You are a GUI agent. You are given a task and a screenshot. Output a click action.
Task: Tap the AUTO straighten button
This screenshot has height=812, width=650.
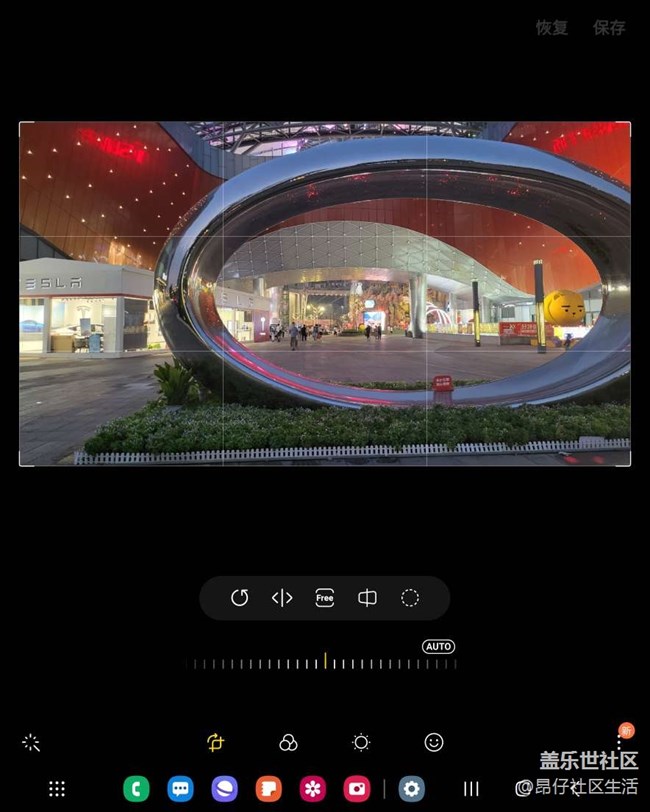click(x=438, y=647)
